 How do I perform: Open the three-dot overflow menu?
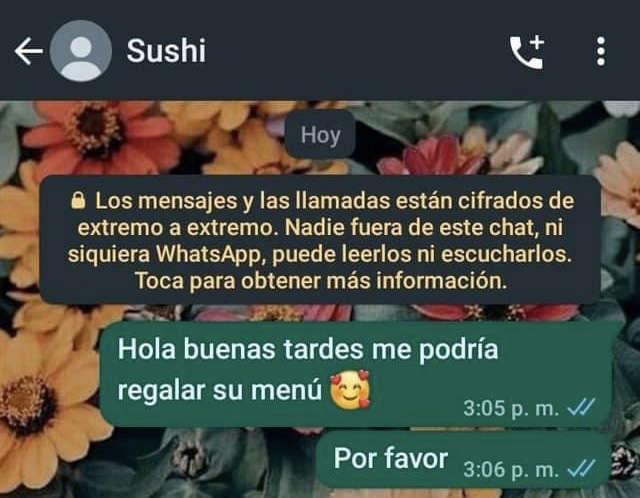click(x=600, y=51)
